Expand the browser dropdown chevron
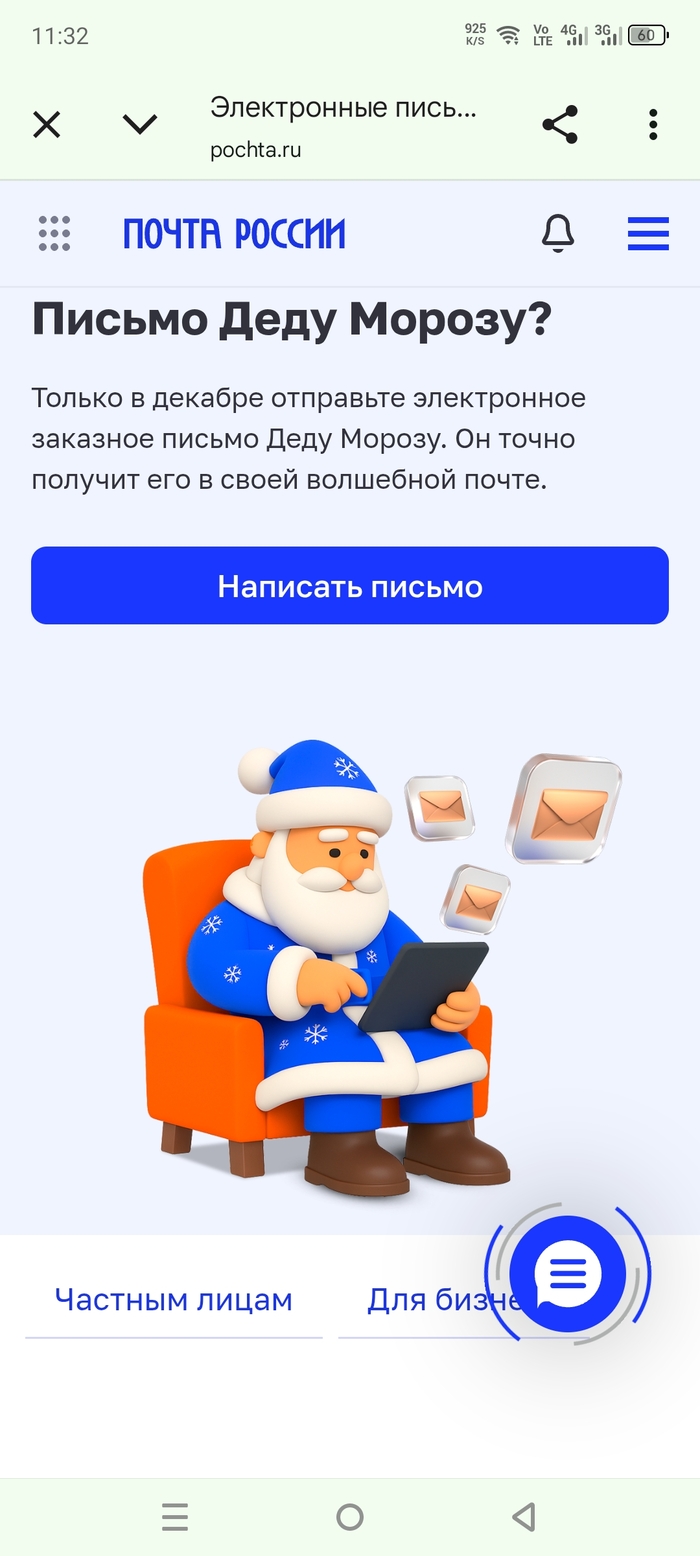This screenshot has width=700, height=1556. [140, 125]
